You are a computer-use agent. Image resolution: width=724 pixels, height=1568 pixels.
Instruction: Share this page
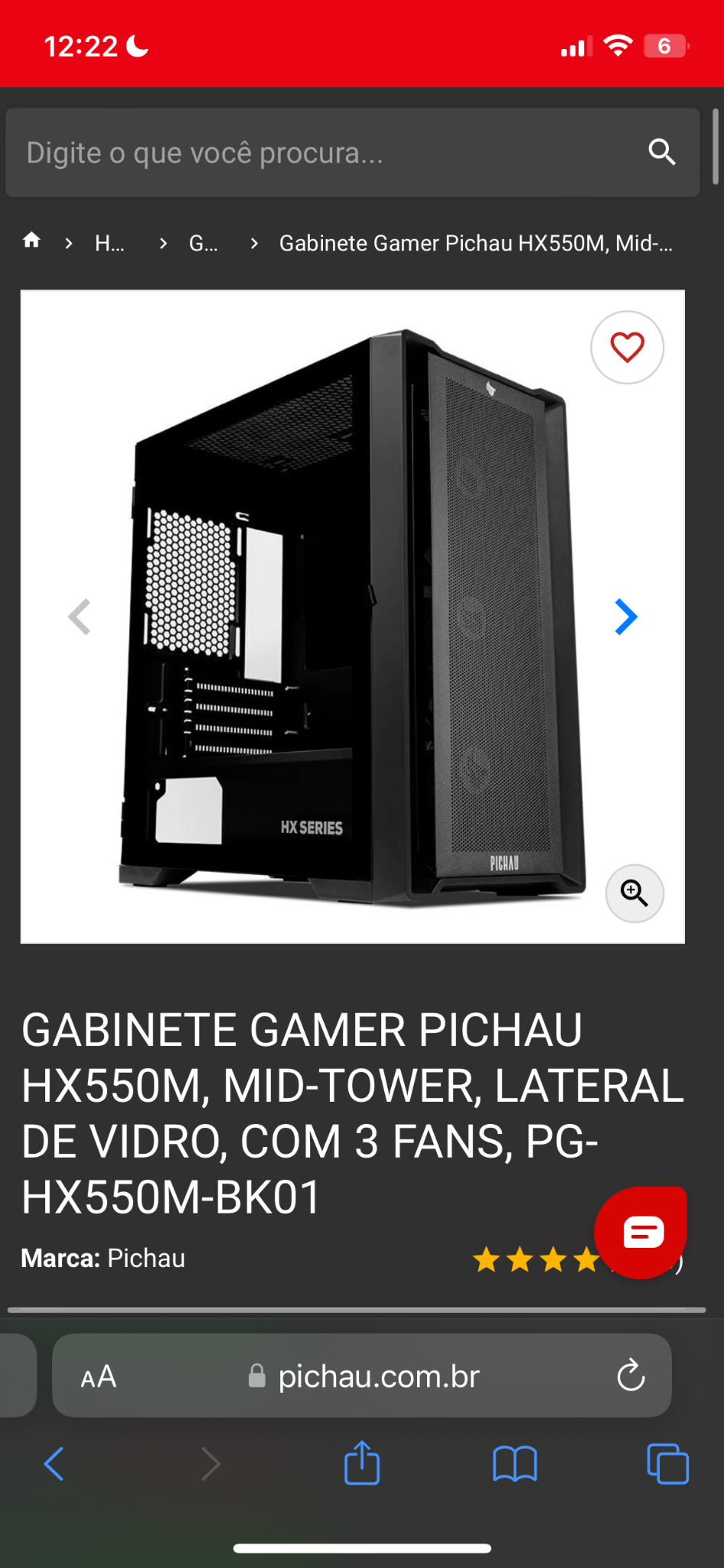[362, 1463]
